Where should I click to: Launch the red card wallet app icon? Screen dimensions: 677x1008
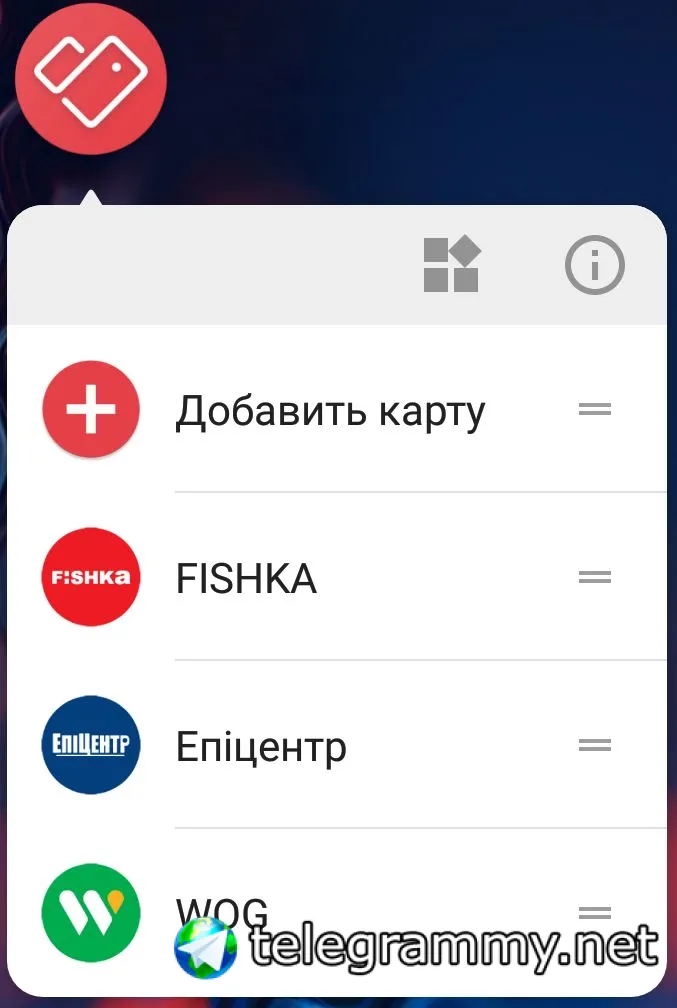point(91,78)
